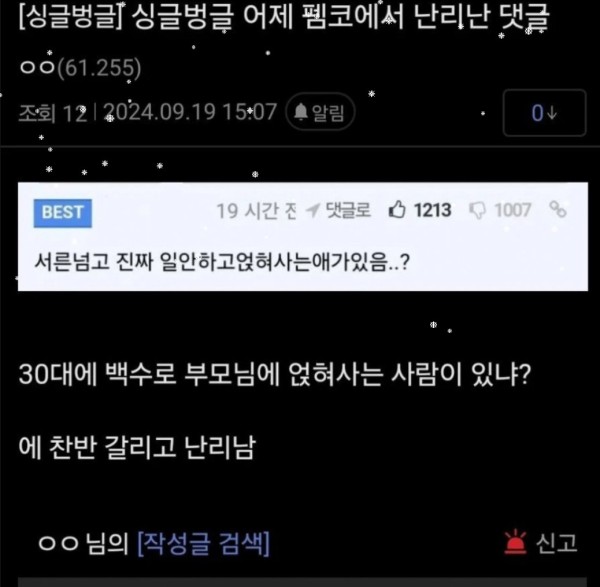Open the 작성글 검색 link
The width and height of the screenshot is (600, 587).
tap(203, 544)
